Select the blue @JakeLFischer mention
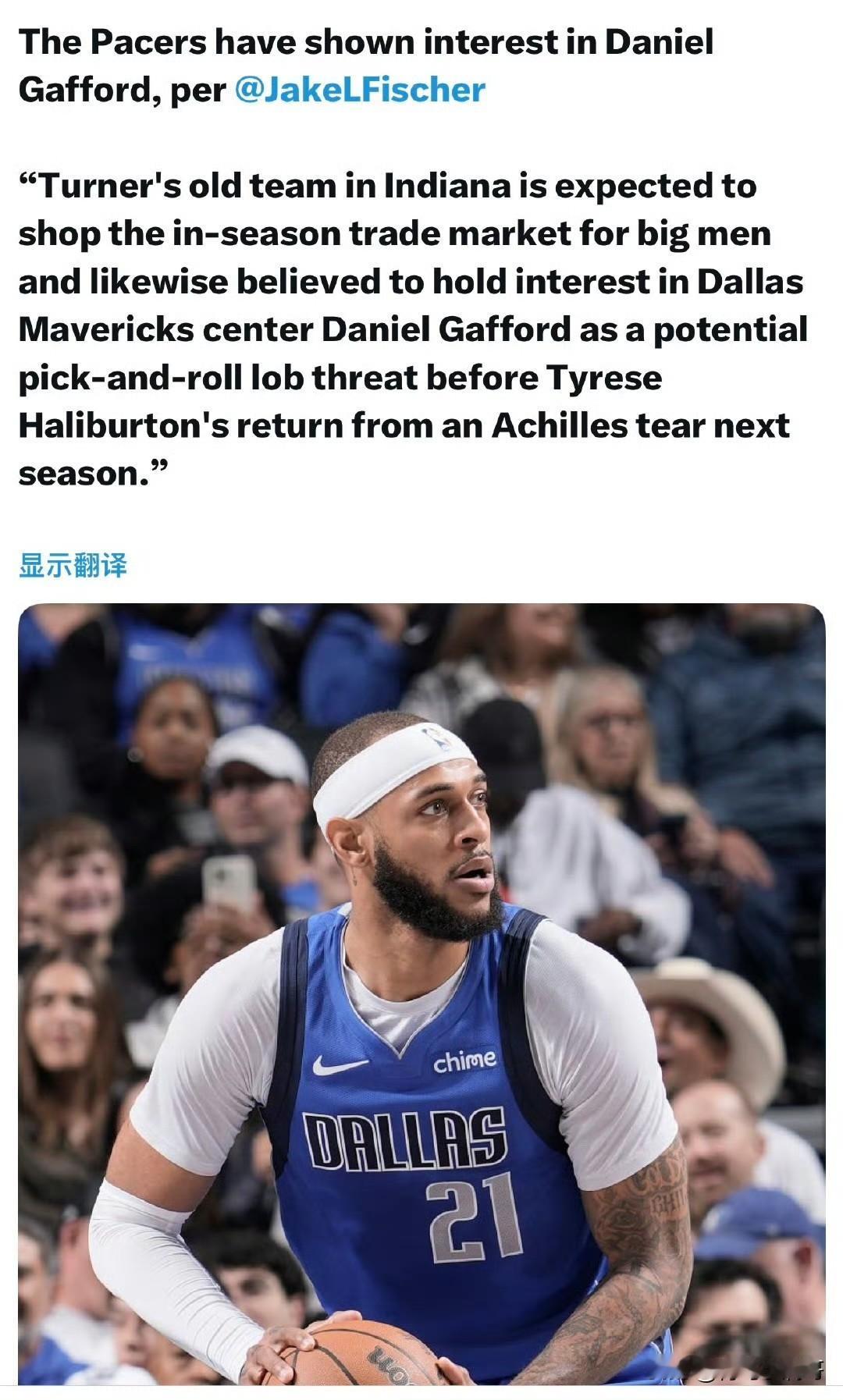This screenshot has height=1400, width=843. pyautogui.click(x=359, y=90)
